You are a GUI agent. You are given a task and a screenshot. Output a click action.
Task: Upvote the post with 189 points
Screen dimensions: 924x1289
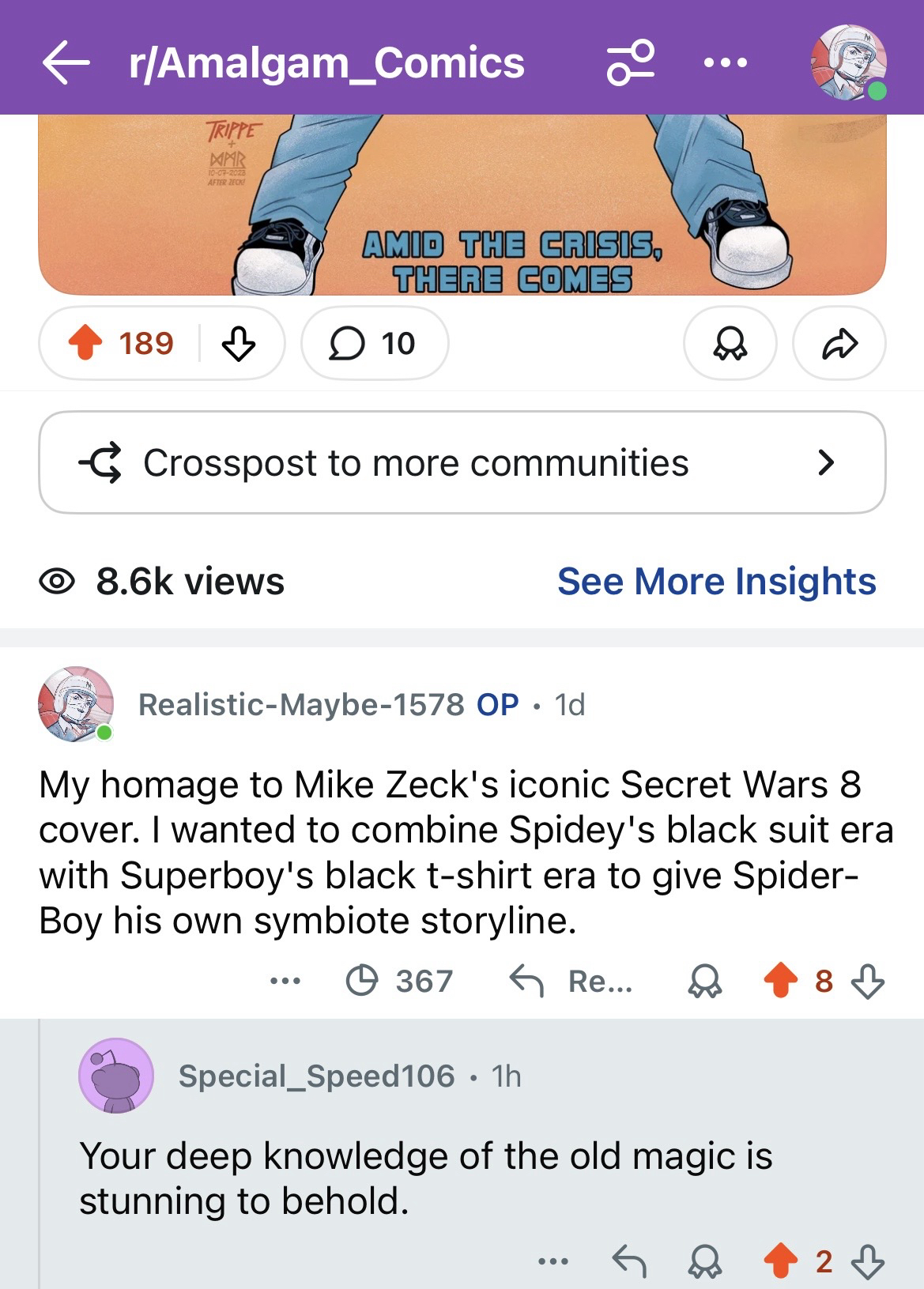86,344
